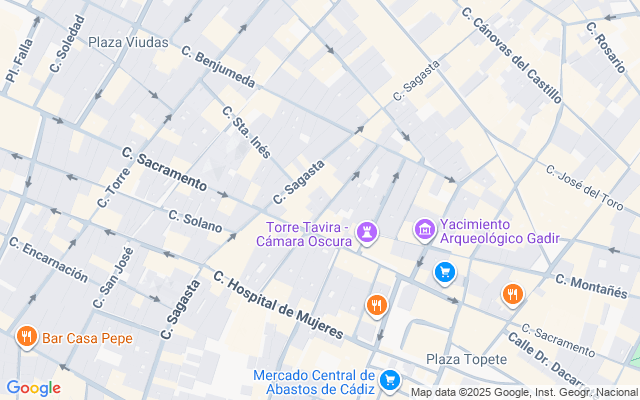Select the restaurant pin below Torre Tavira

click(x=376, y=305)
